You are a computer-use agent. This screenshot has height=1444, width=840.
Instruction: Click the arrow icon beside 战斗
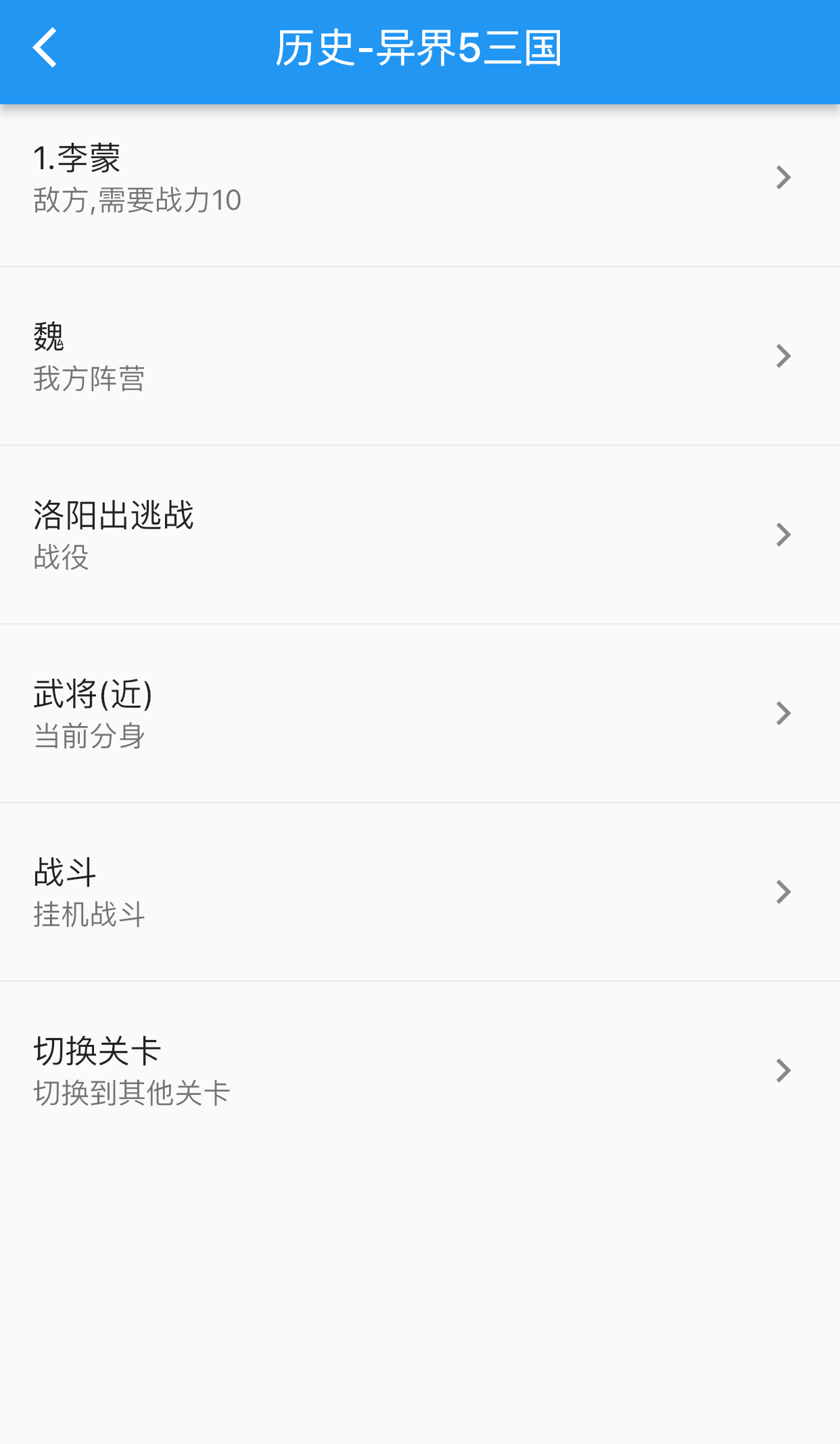pyautogui.click(x=783, y=892)
